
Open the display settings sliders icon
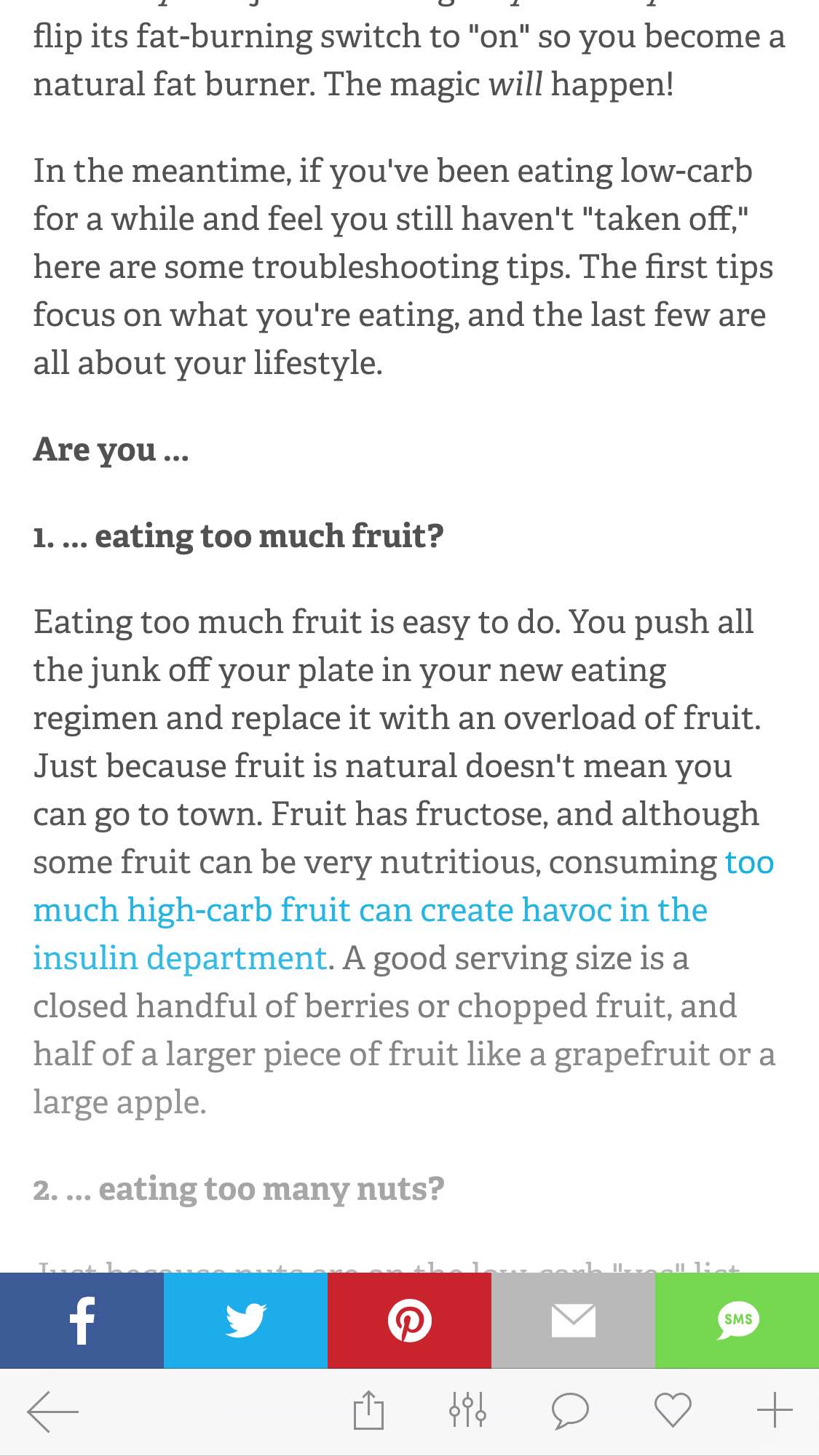(467, 1410)
